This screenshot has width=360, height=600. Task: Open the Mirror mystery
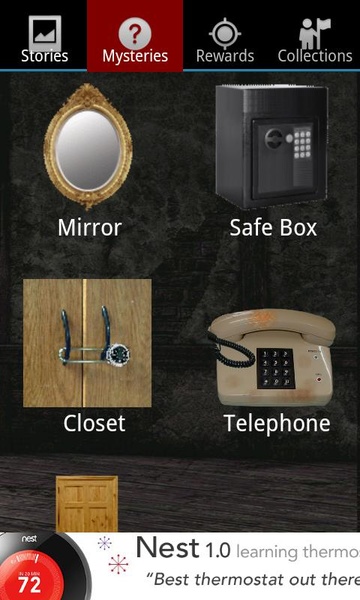click(x=88, y=161)
